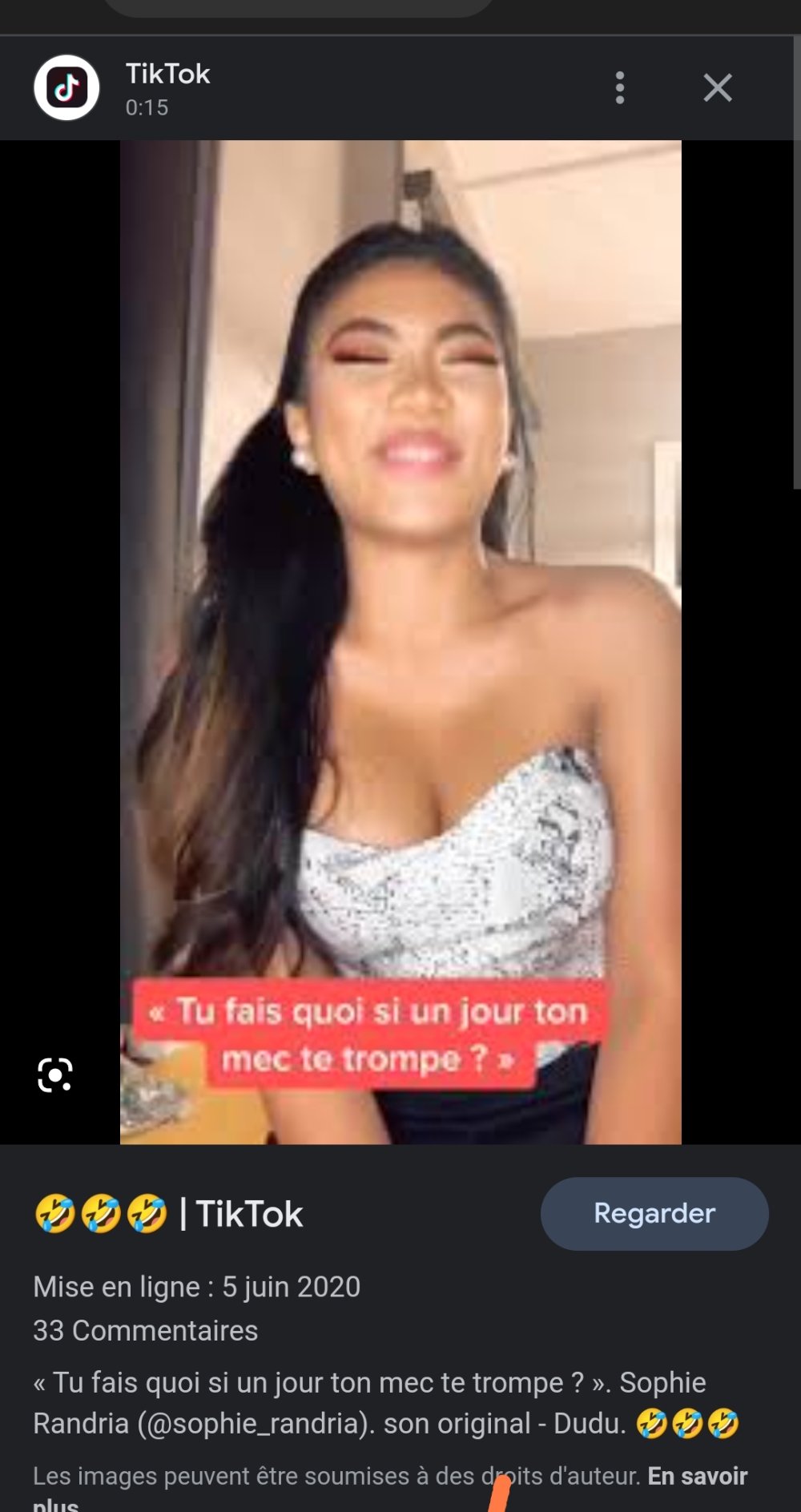Close the image preview
The width and height of the screenshot is (801, 1512).
(717, 87)
